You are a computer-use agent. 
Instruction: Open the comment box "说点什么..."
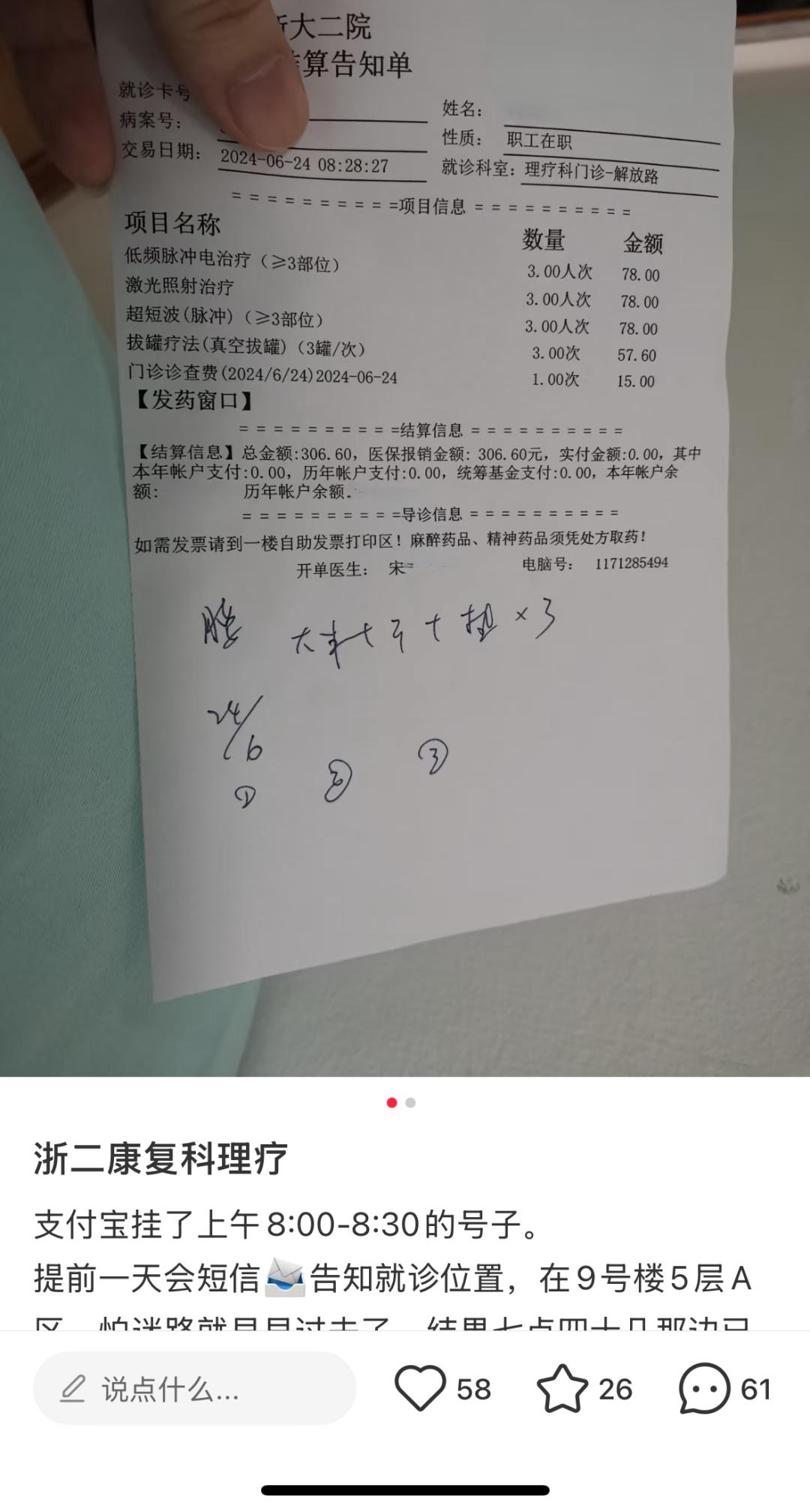click(193, 1389)
